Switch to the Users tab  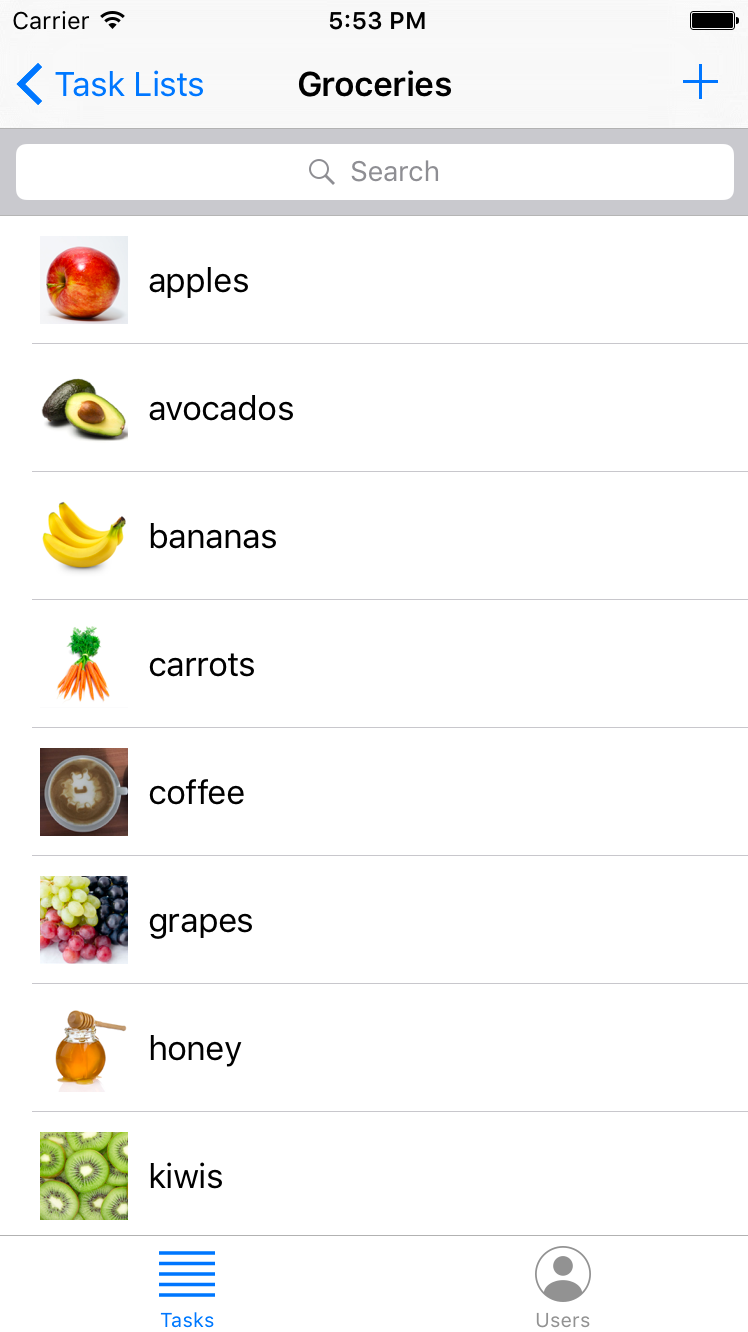tap(562, 1286)
